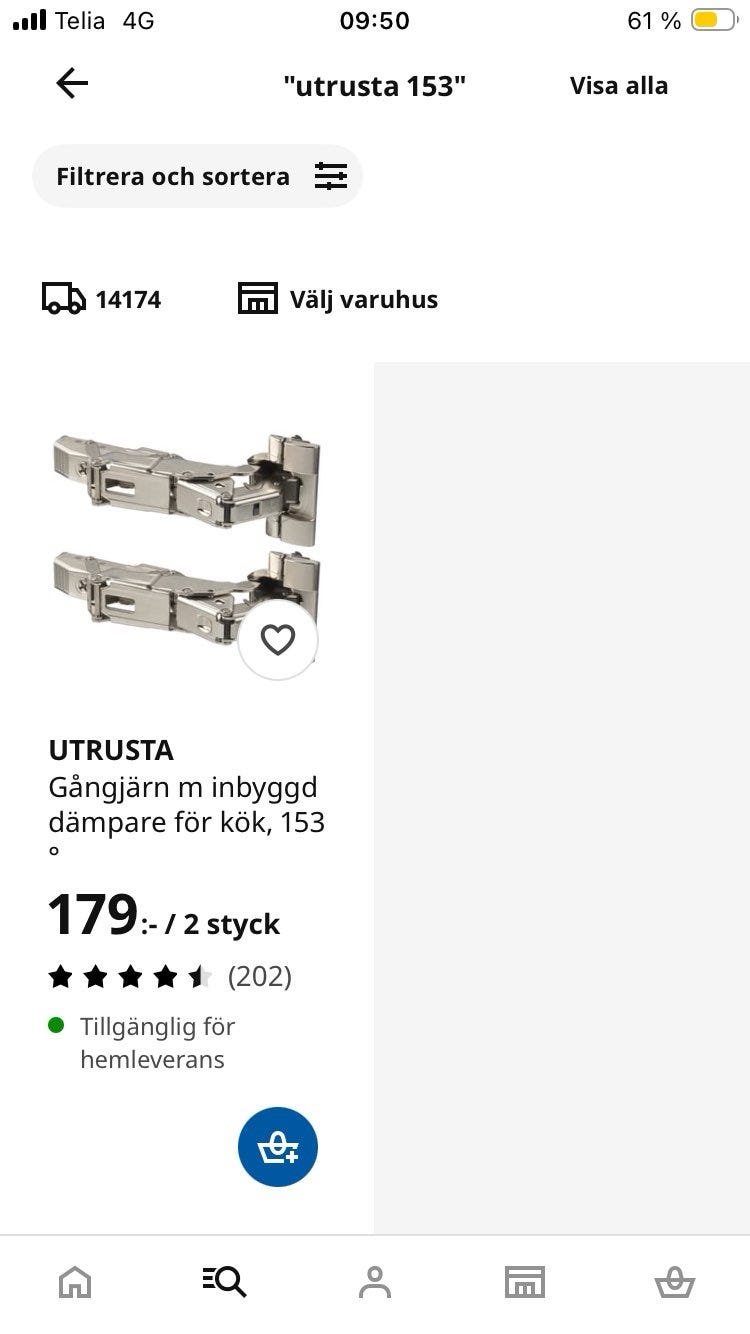Viewport: 750px width, 1334px height.
Task: Tap Visa alla to show all results
Action: coord(618,86)
